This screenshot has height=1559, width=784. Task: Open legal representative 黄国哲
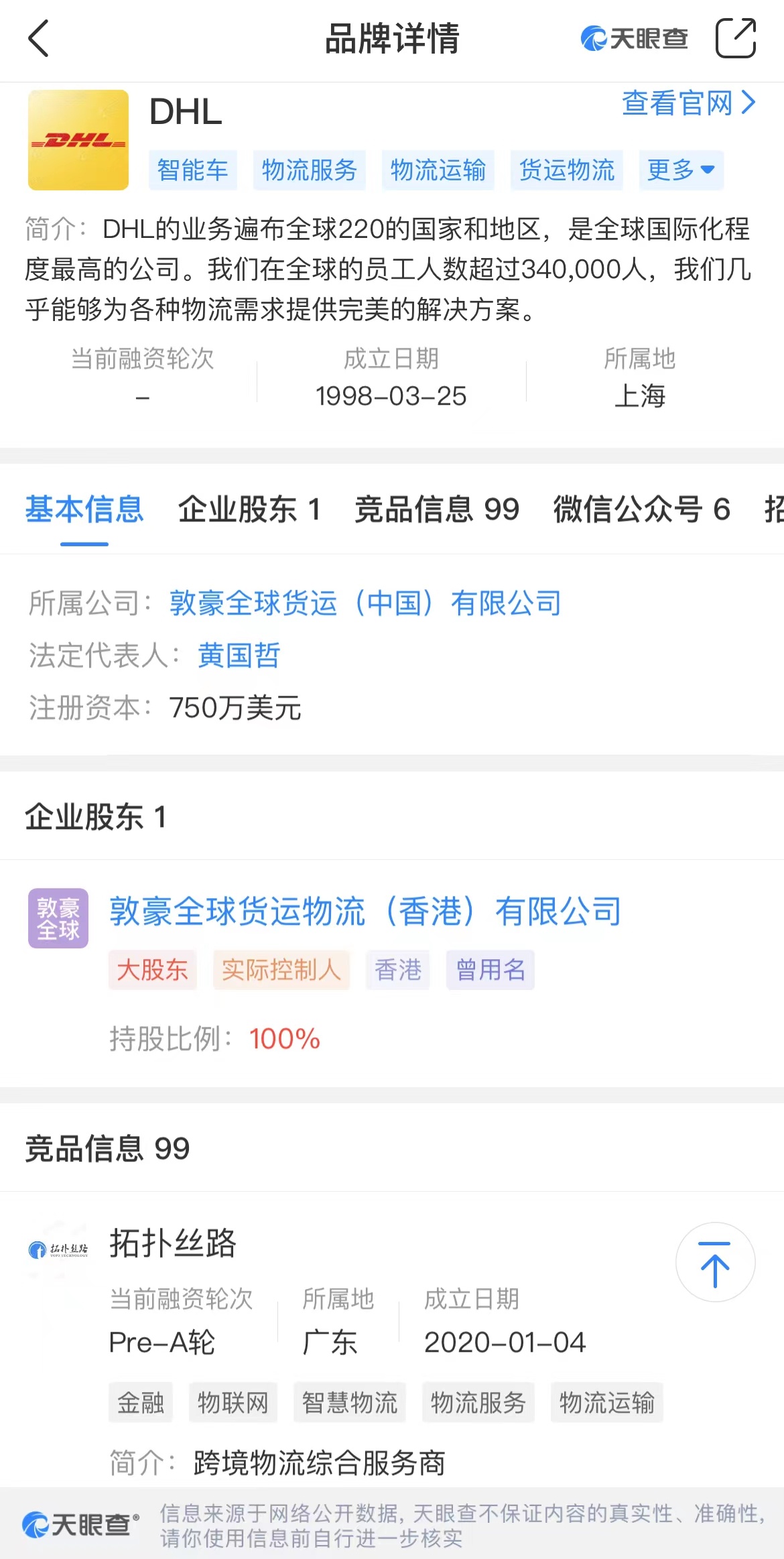click(239, 656)
